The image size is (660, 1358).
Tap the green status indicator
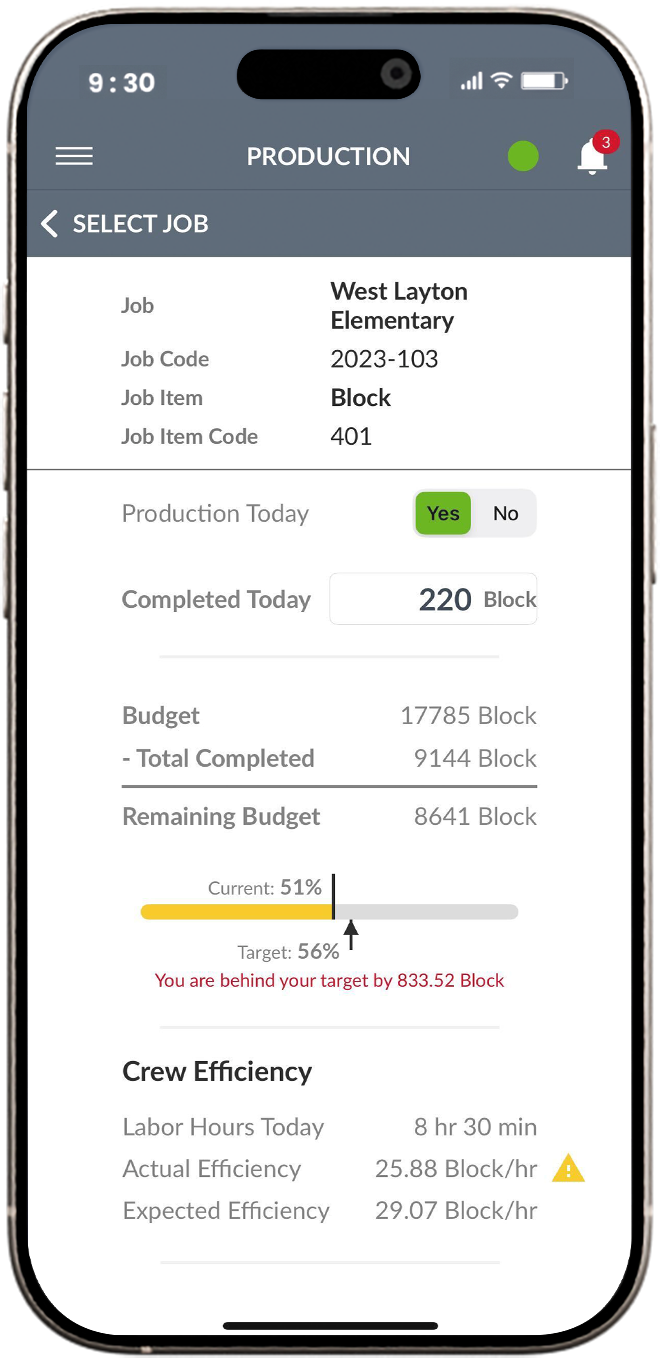tap(523, 156)
